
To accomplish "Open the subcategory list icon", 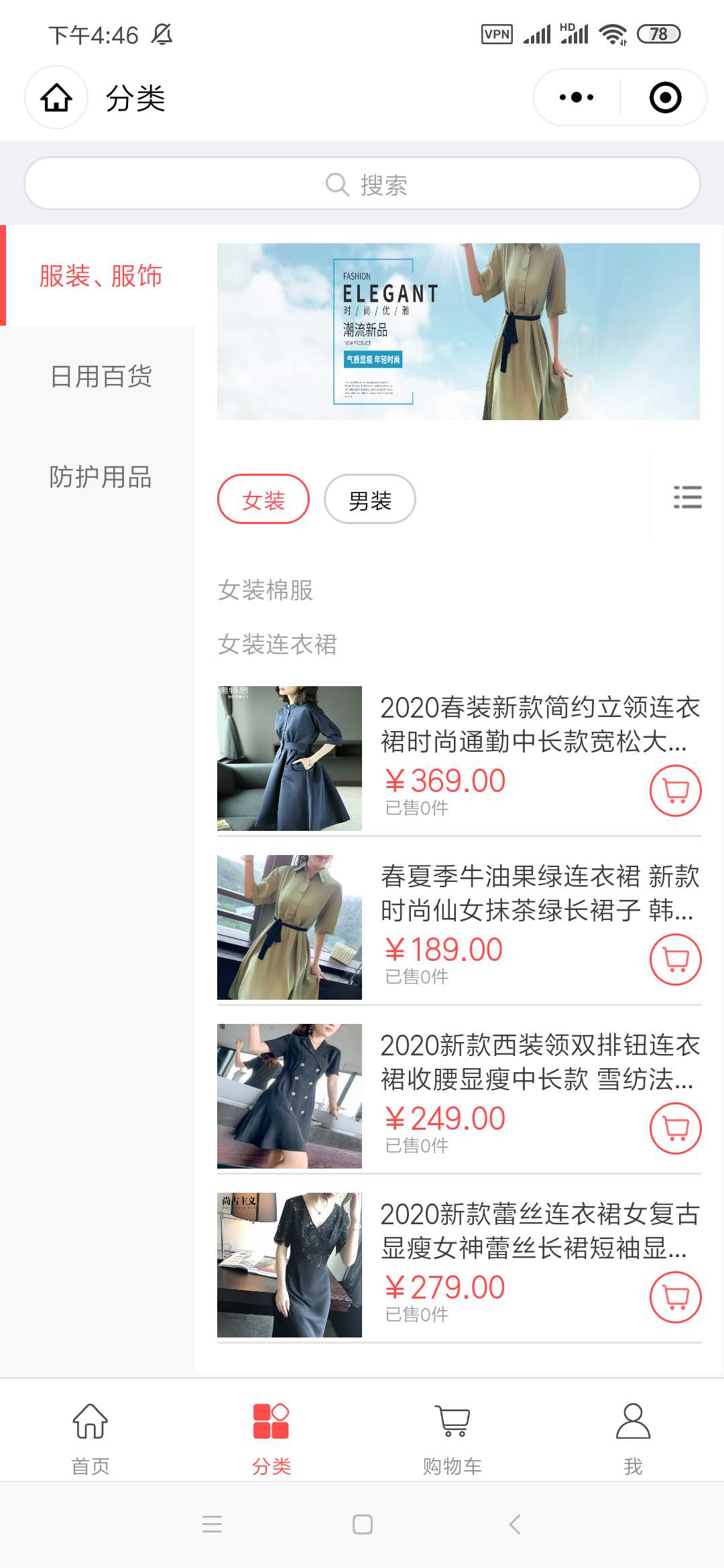I will pos(687,497).
